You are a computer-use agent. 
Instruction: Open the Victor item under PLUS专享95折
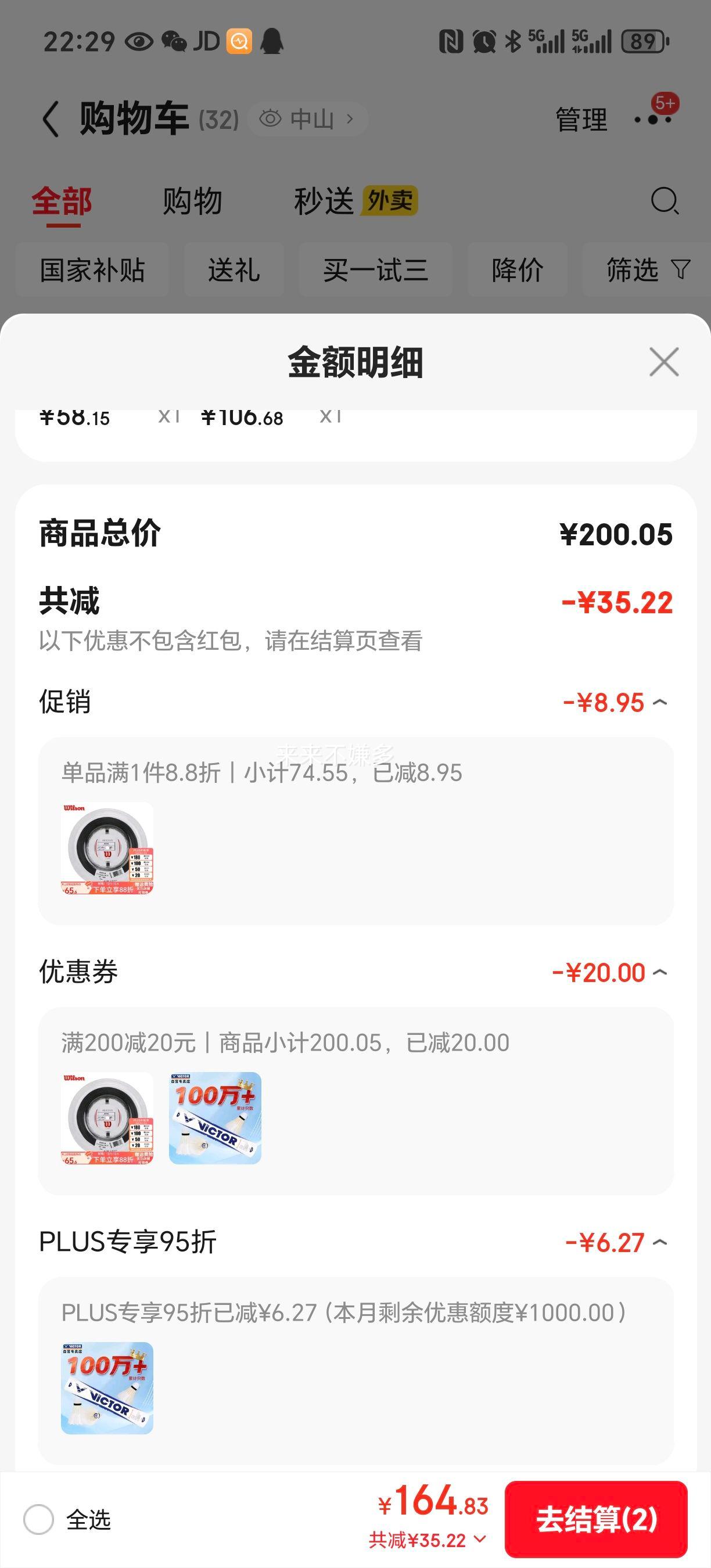pyautogui.click(x=107, y=1388)
